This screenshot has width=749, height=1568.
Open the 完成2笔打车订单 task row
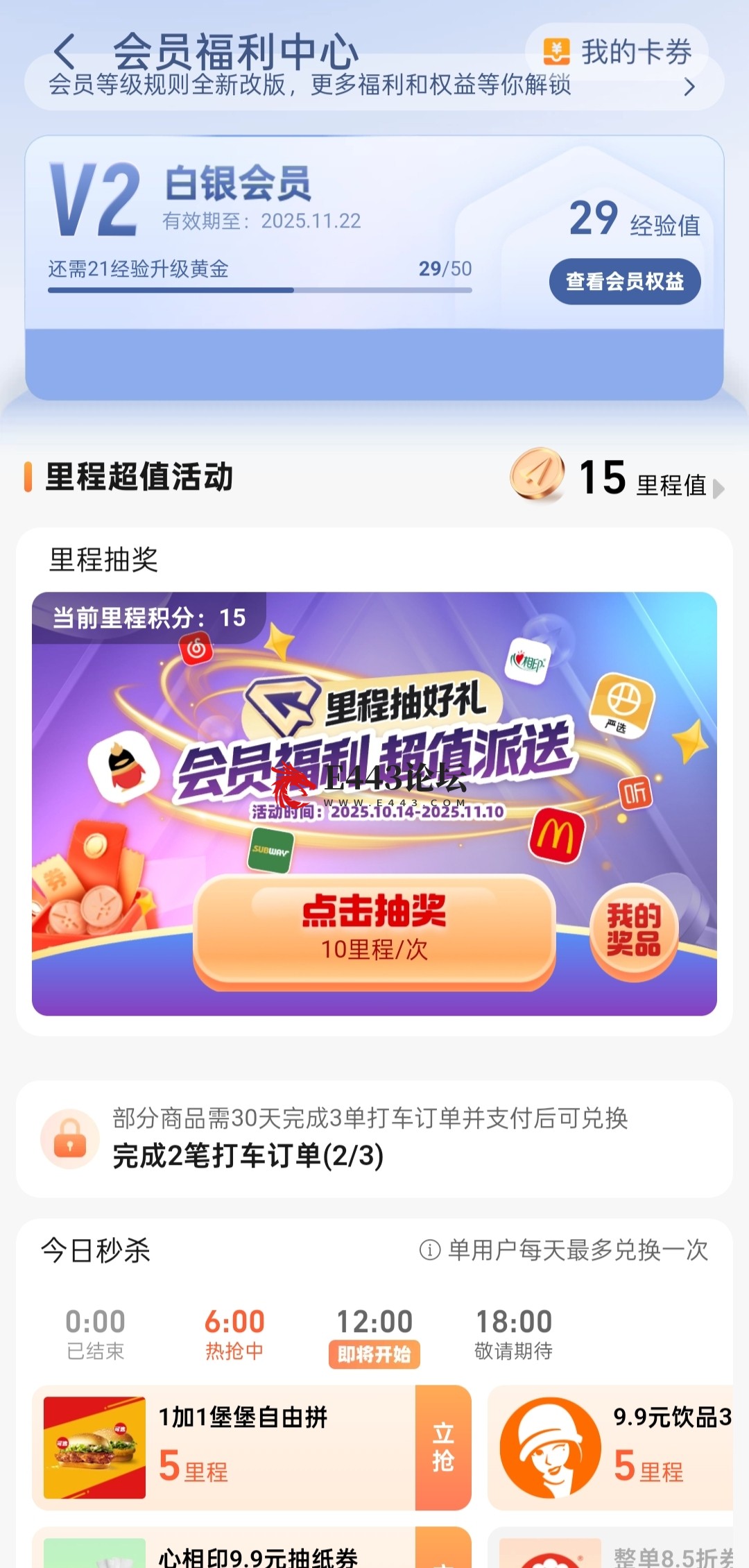(374, 1139)
